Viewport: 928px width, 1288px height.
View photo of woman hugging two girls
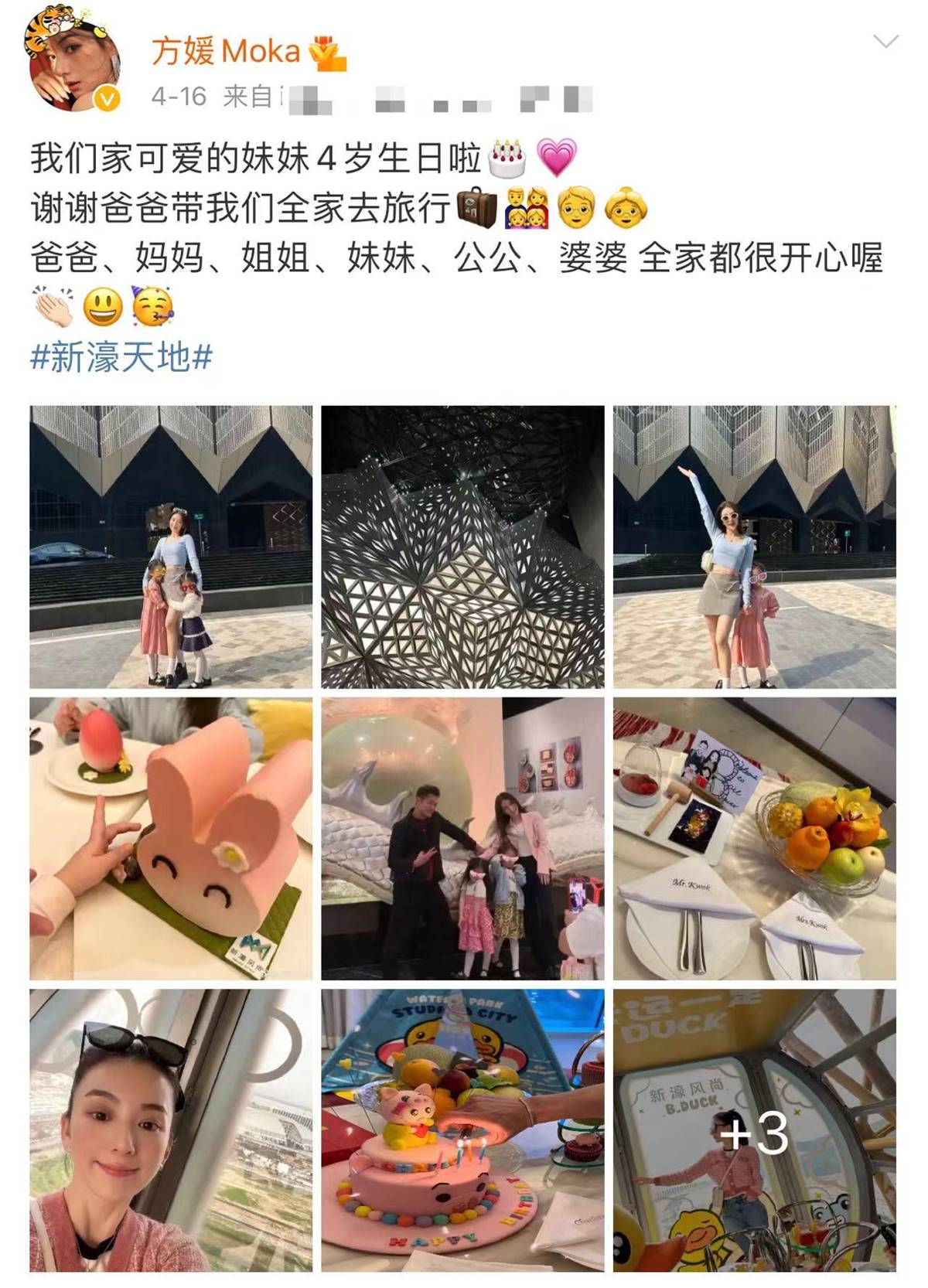point(171,547)
